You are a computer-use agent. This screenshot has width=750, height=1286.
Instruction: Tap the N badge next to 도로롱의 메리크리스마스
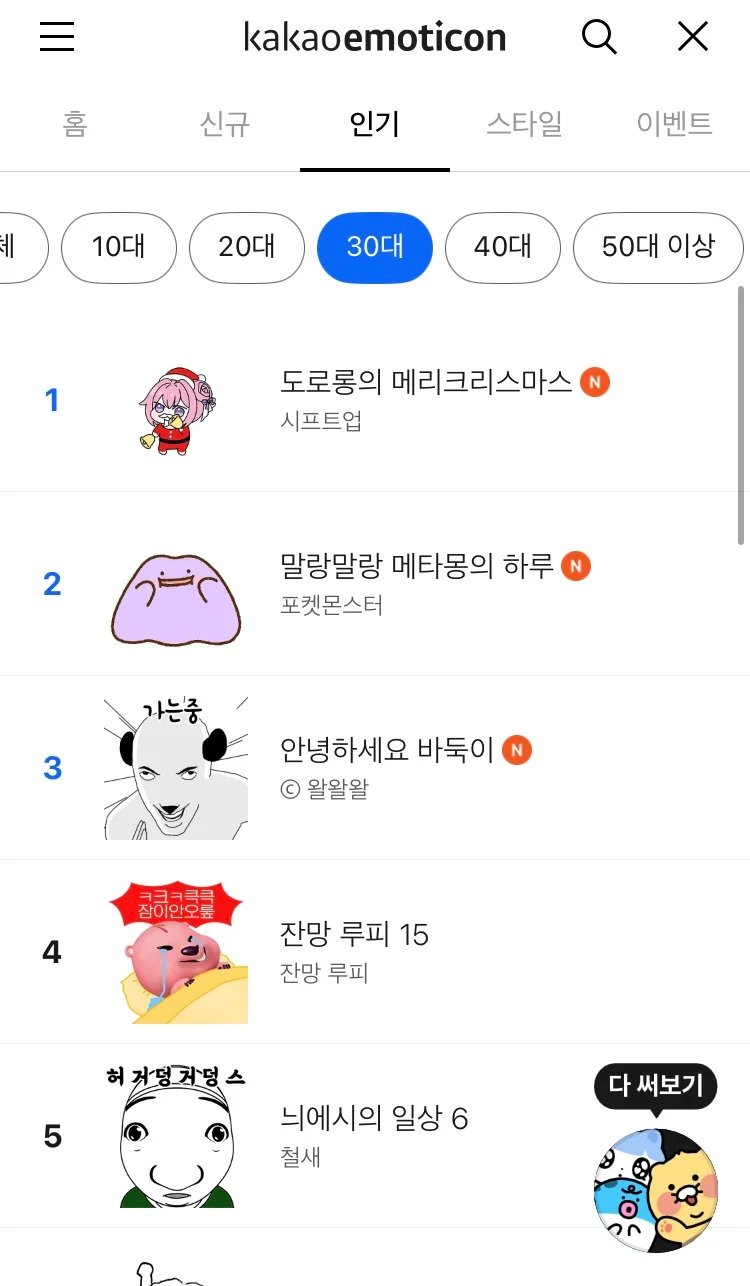593,381
